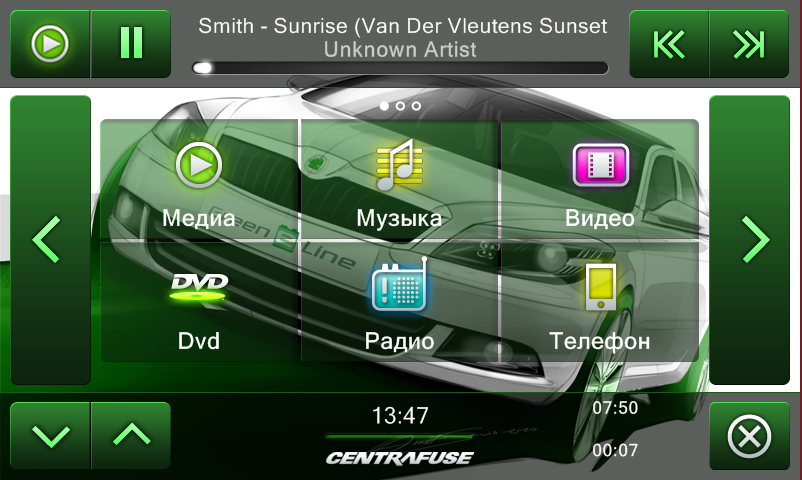Viewport: 802px width, 480px height.
Task: Select the page indicator dots
Action: point(400,105)
